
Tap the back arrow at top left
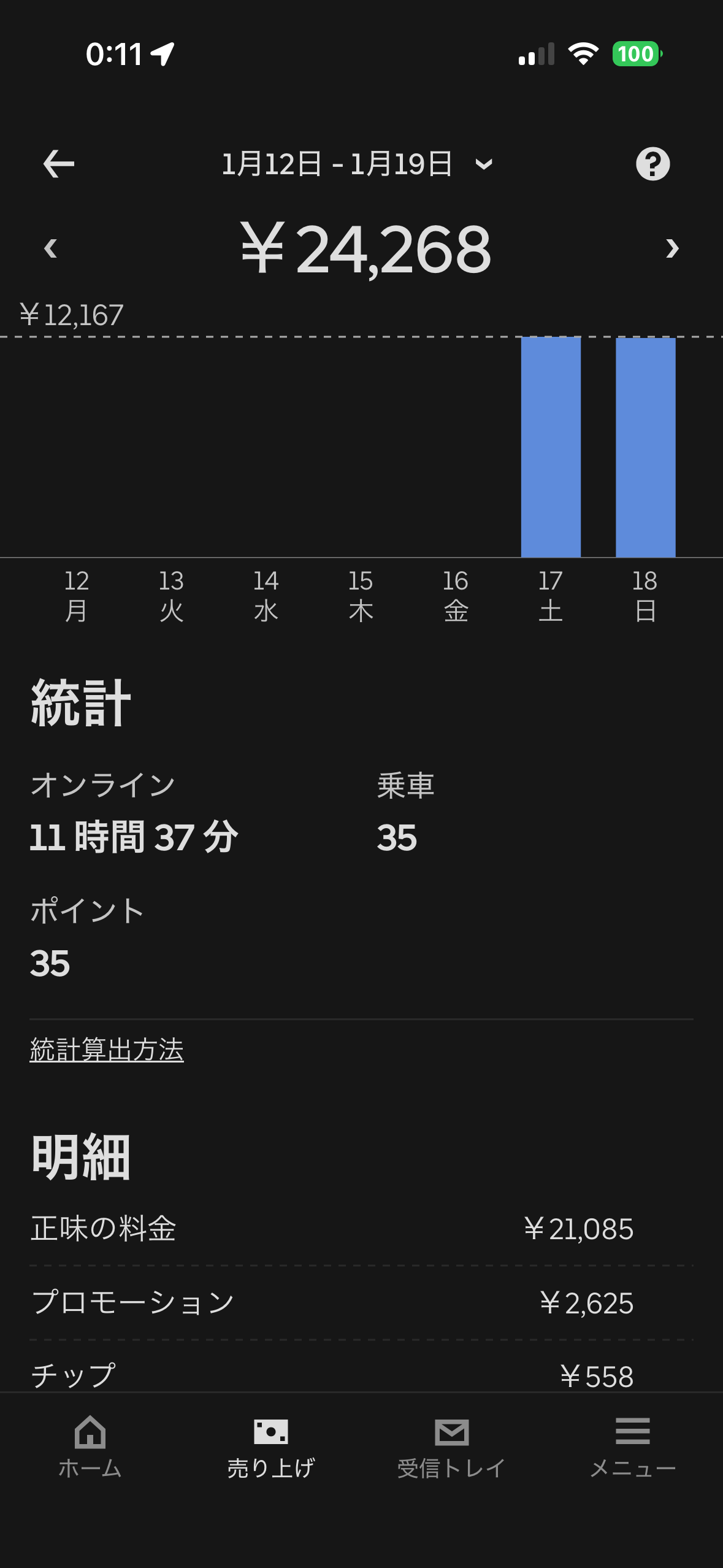pyautogui.click(x=56, y=163)
